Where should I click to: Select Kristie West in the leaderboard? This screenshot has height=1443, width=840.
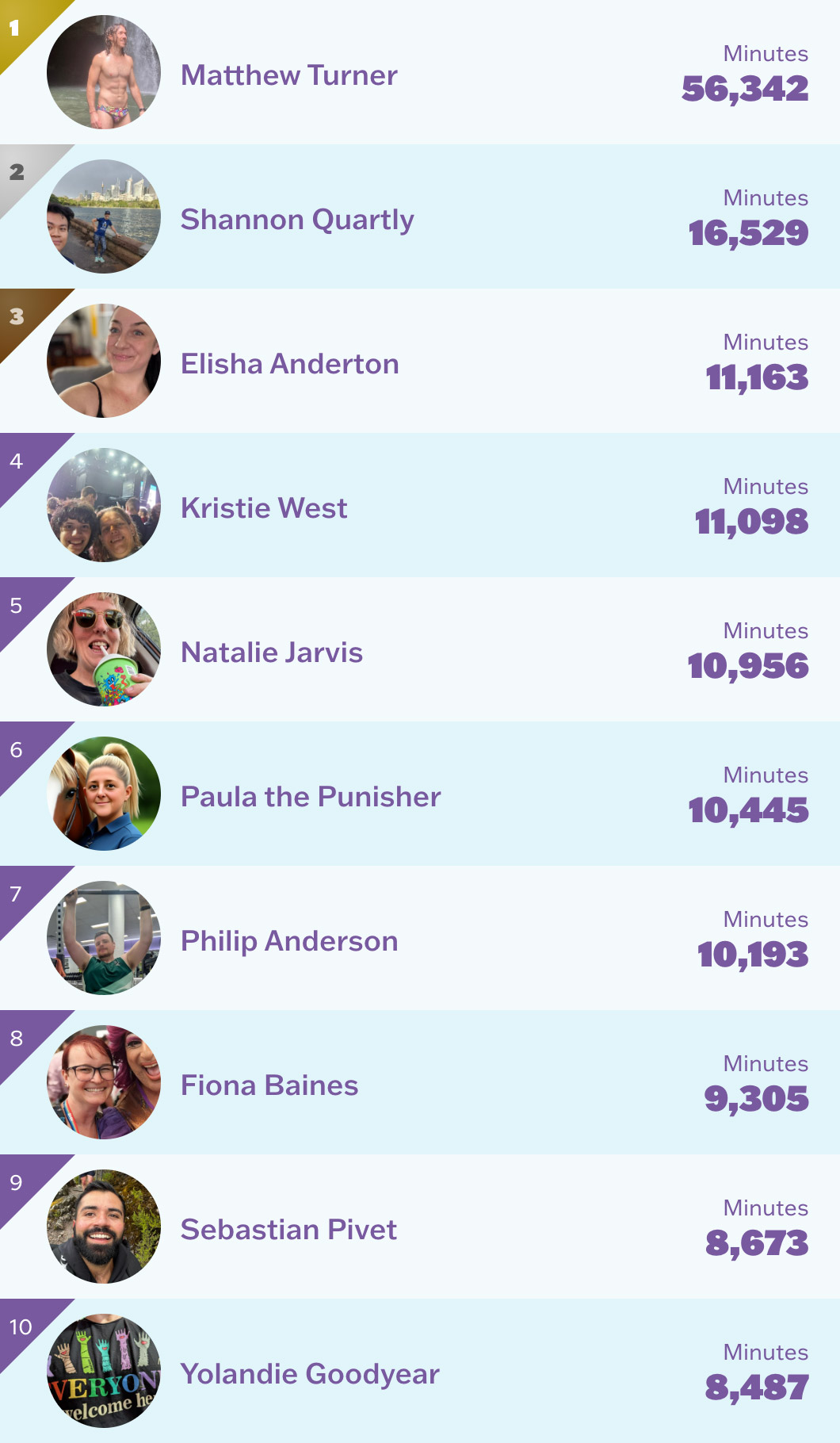(264, 508)
